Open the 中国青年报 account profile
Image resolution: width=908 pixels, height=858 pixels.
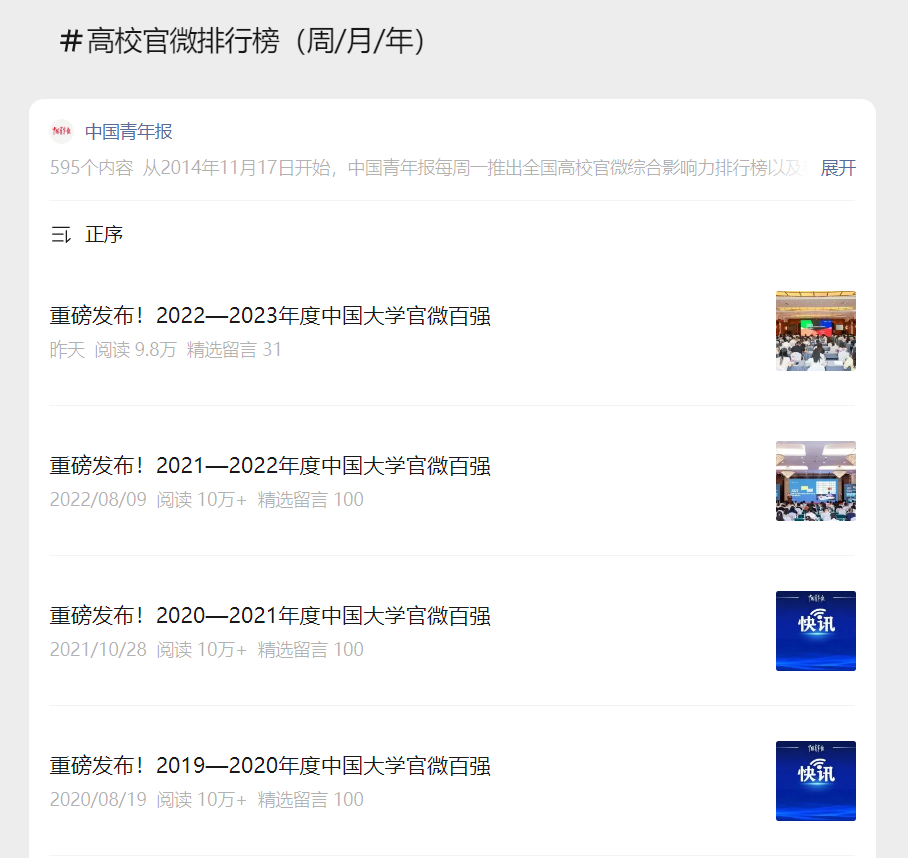(x=128, y=132)
